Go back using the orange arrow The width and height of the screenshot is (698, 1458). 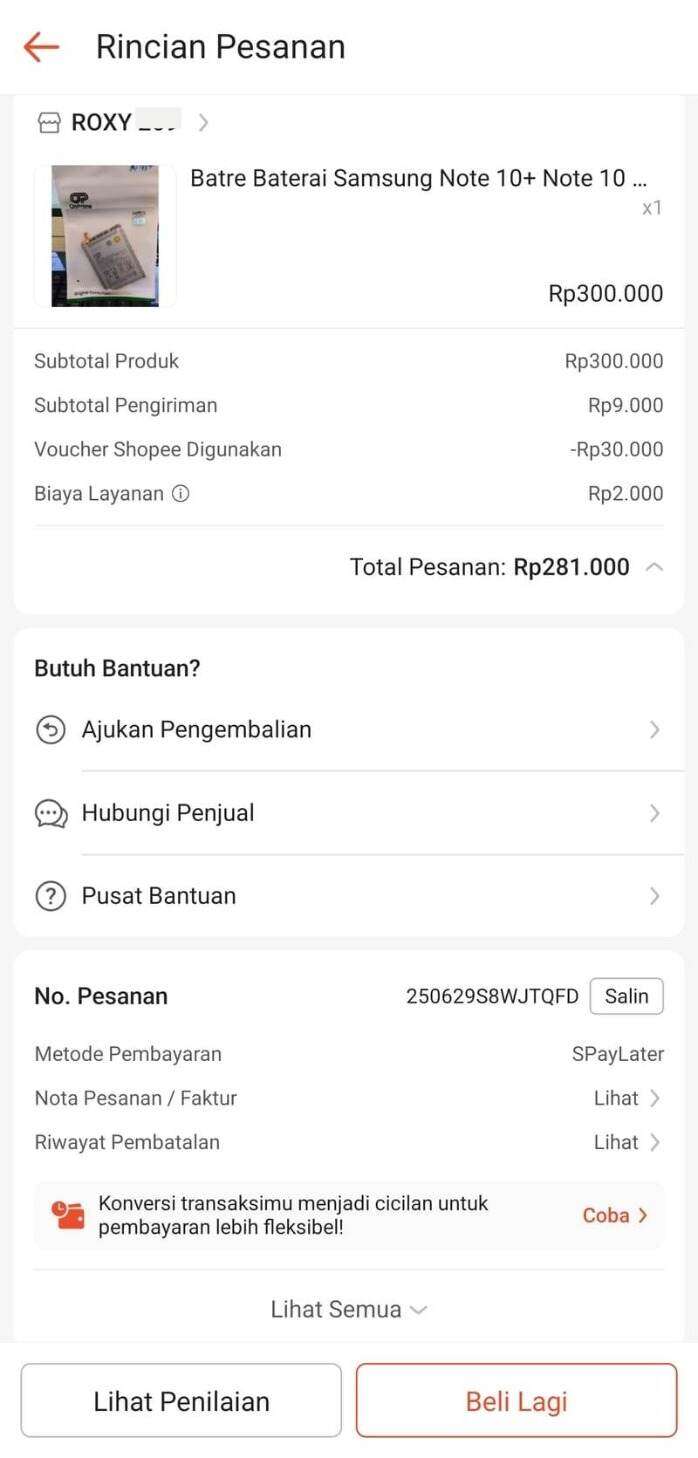[x=42, y=47]
